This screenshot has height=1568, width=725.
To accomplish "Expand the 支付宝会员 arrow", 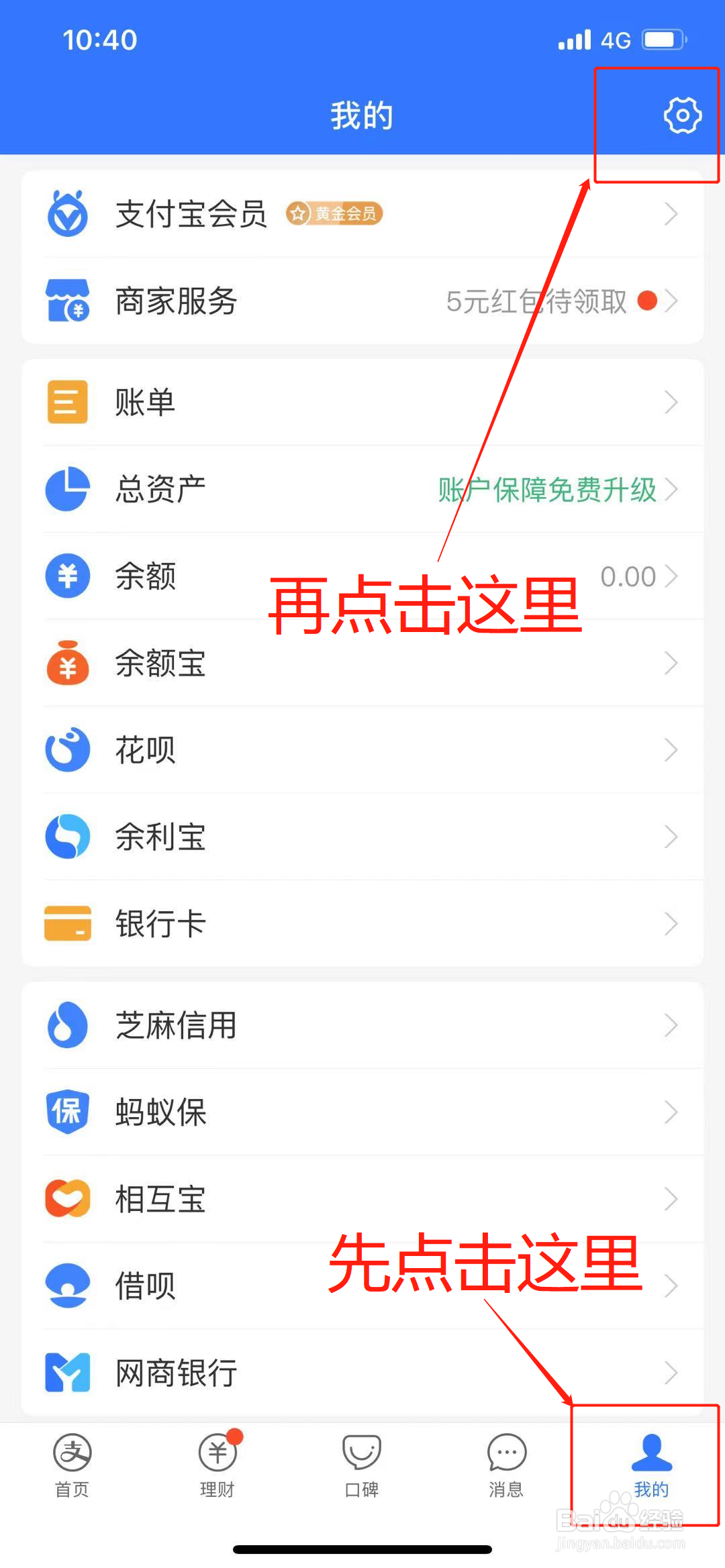I will (x=673, y=215).
